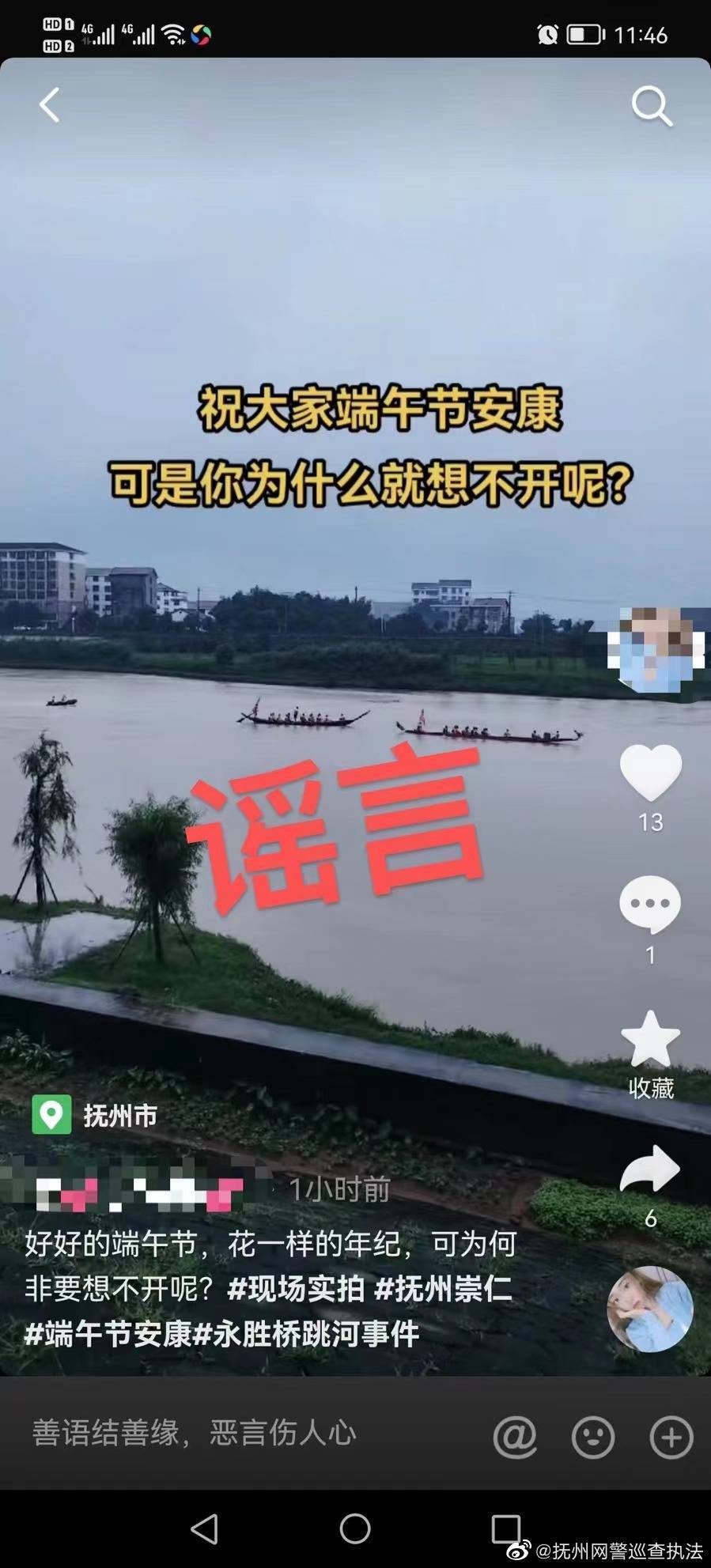Go to home via system circle button
711x1568 pixels.
pyautogui.click(x=355, y=1528)
